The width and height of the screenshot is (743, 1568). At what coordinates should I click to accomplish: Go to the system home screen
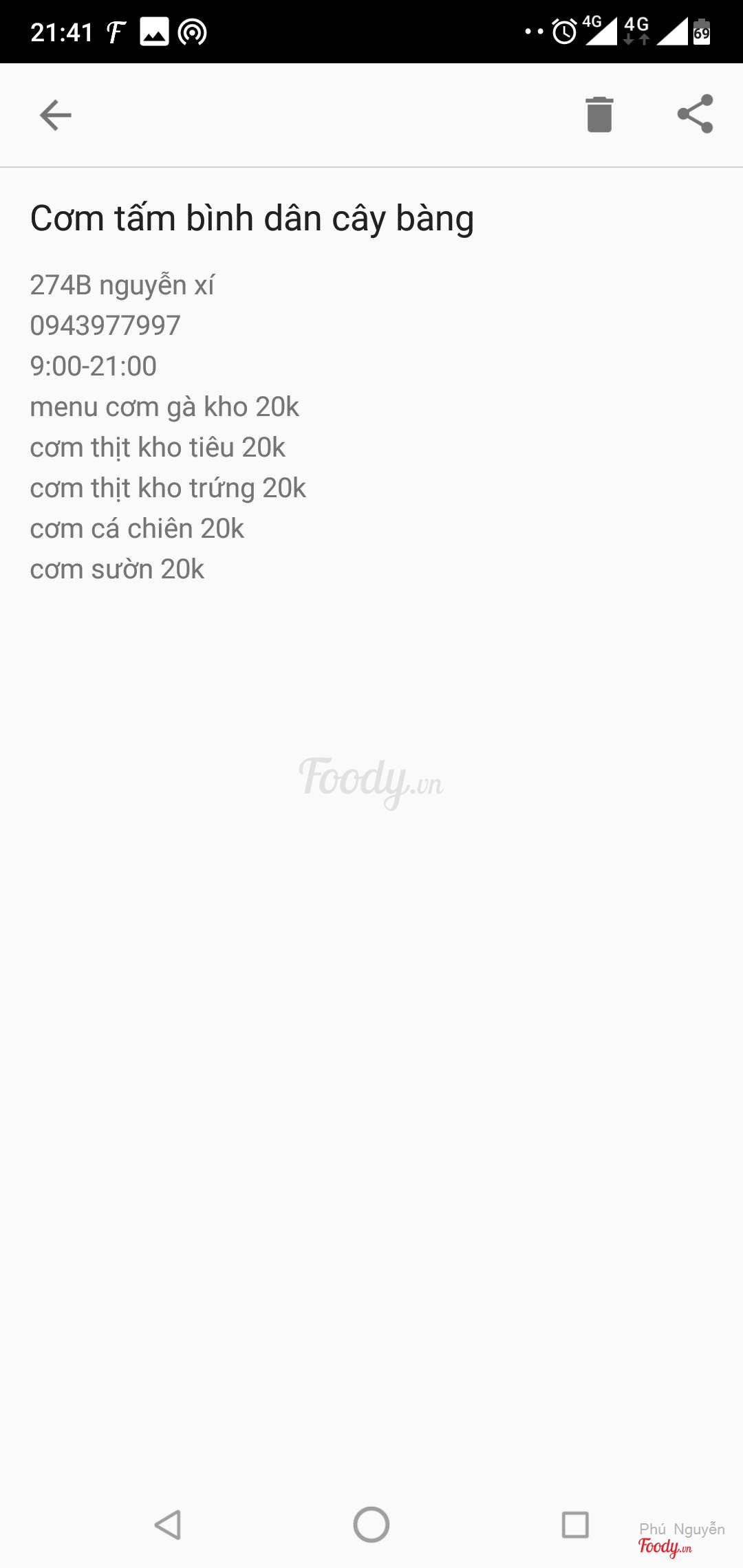(x=371, y=1525)
